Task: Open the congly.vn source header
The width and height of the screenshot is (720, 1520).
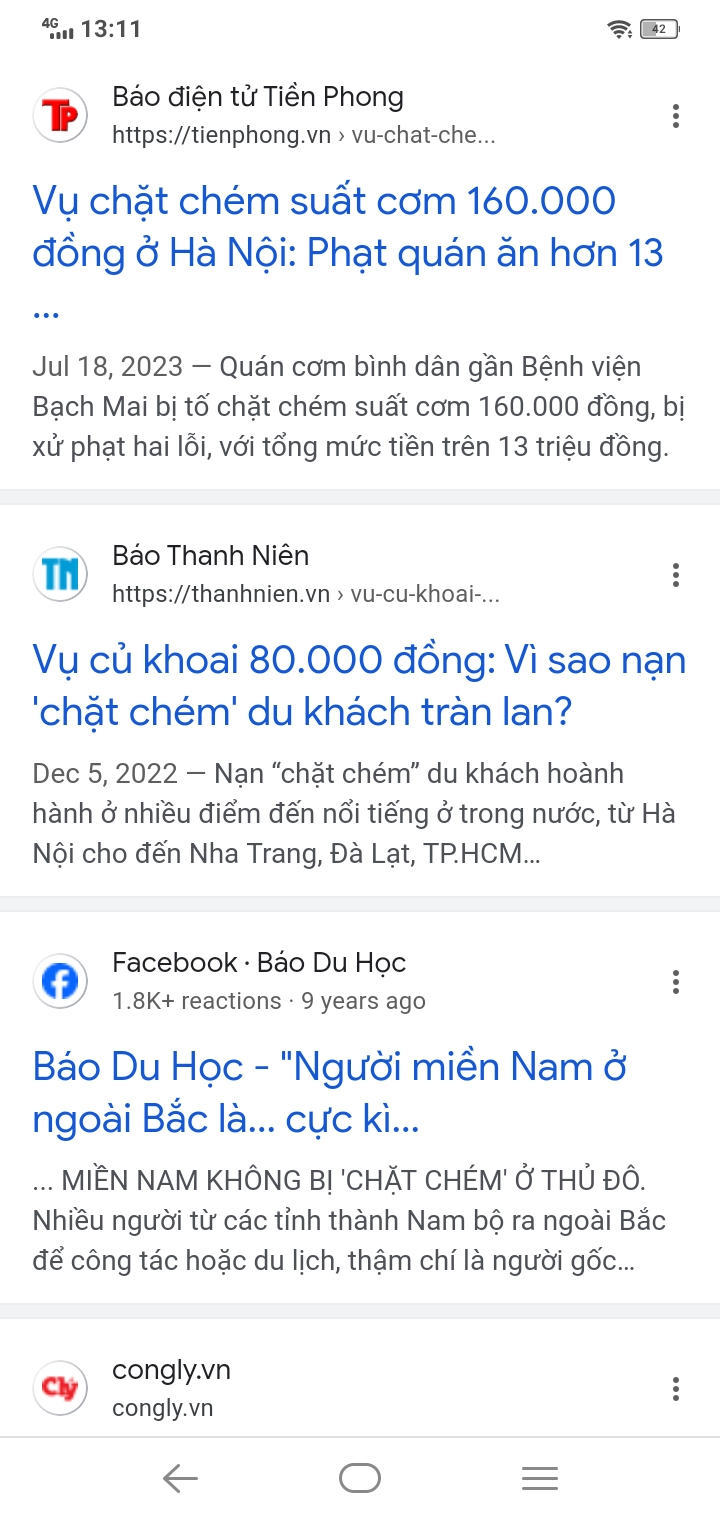Action: 170,1388
